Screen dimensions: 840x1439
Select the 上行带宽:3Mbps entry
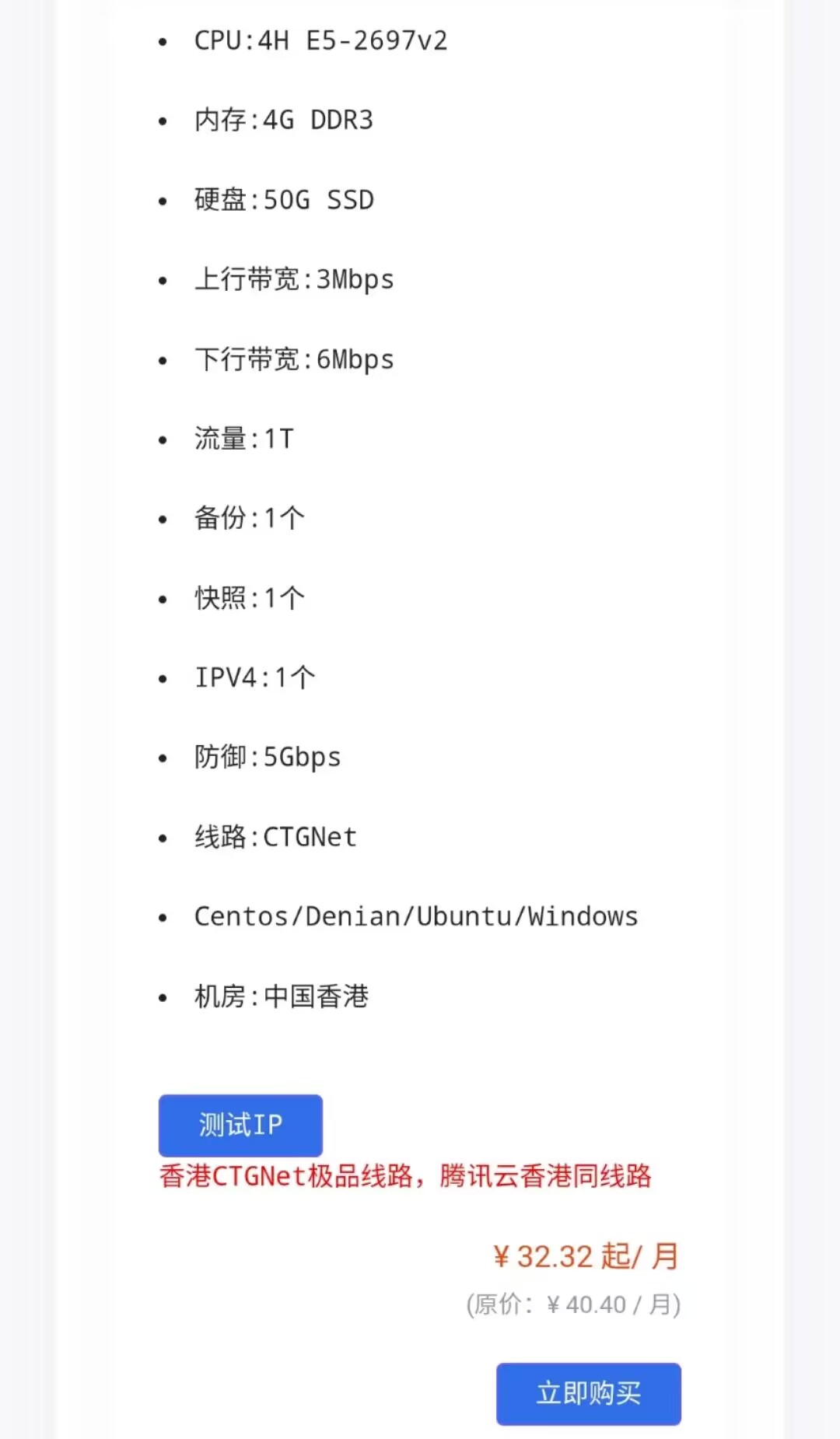click(x=295, y=279)
